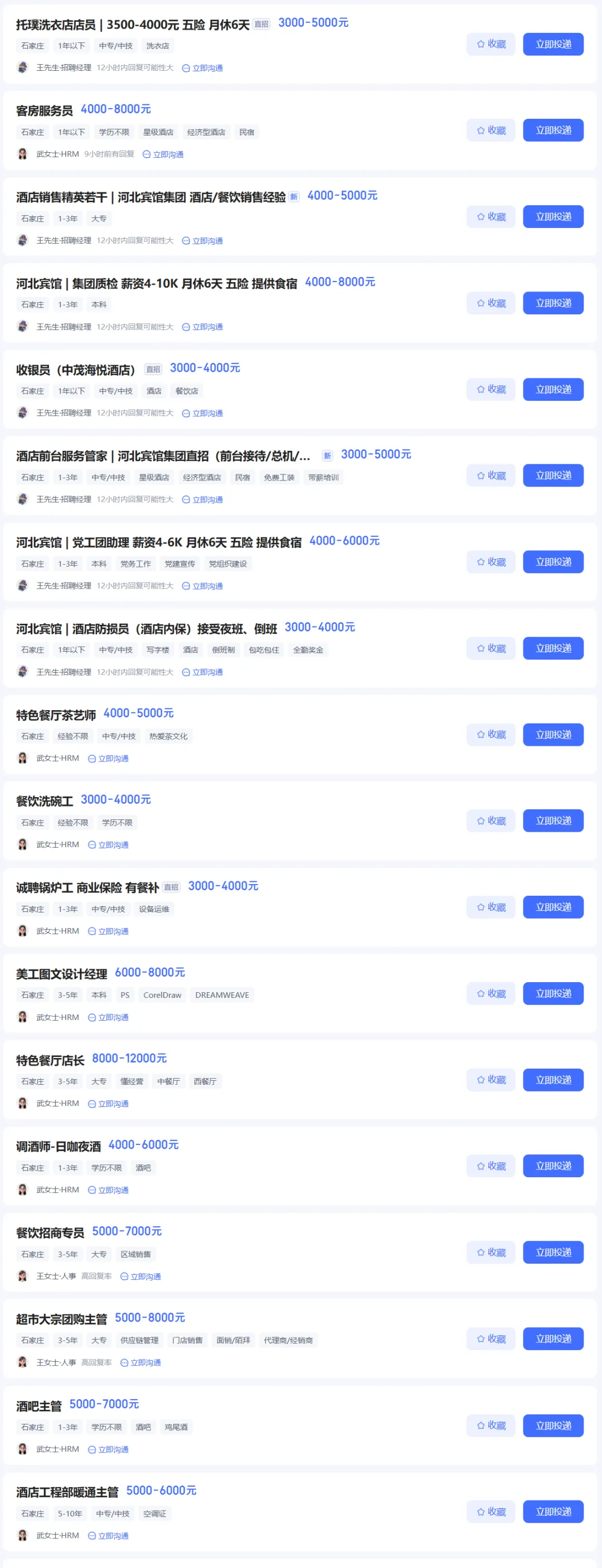This screenshot has height=1568, width=602.
Task: Open the 酒店销售精英若干 job listing
Action: click(x=151, y=197)
